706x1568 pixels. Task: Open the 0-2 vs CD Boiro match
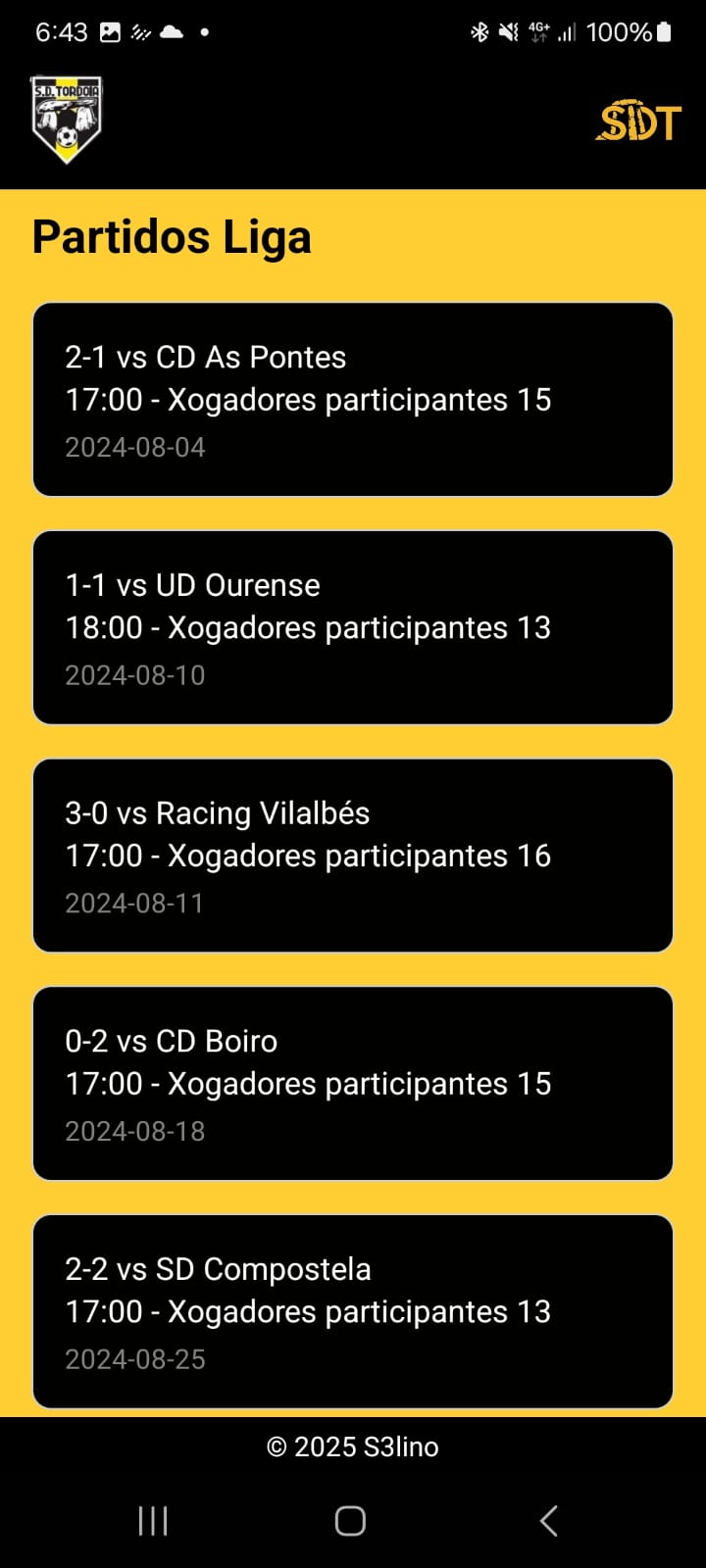pos(353,1083)
